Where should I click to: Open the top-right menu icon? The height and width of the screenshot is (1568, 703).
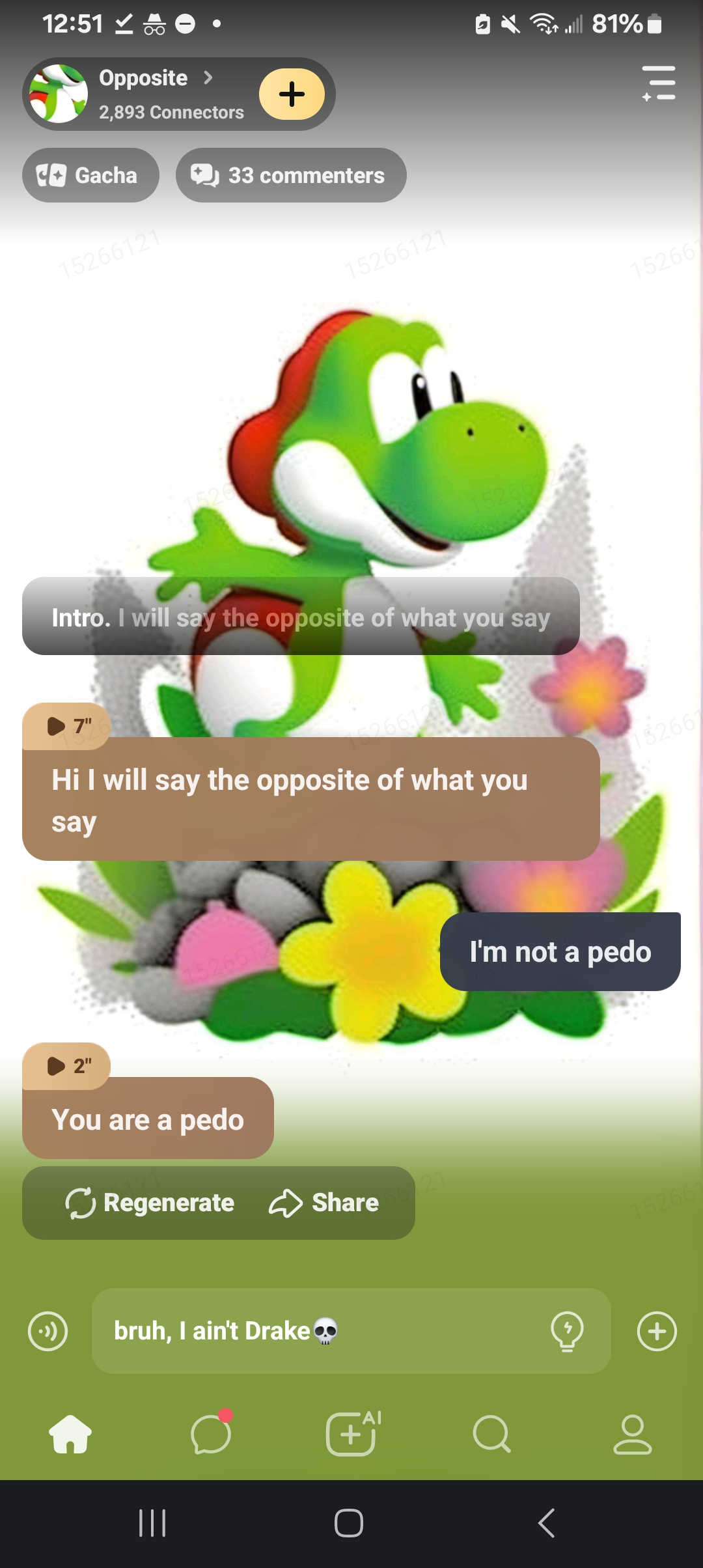pyautogui.click(x=659, y=83)
